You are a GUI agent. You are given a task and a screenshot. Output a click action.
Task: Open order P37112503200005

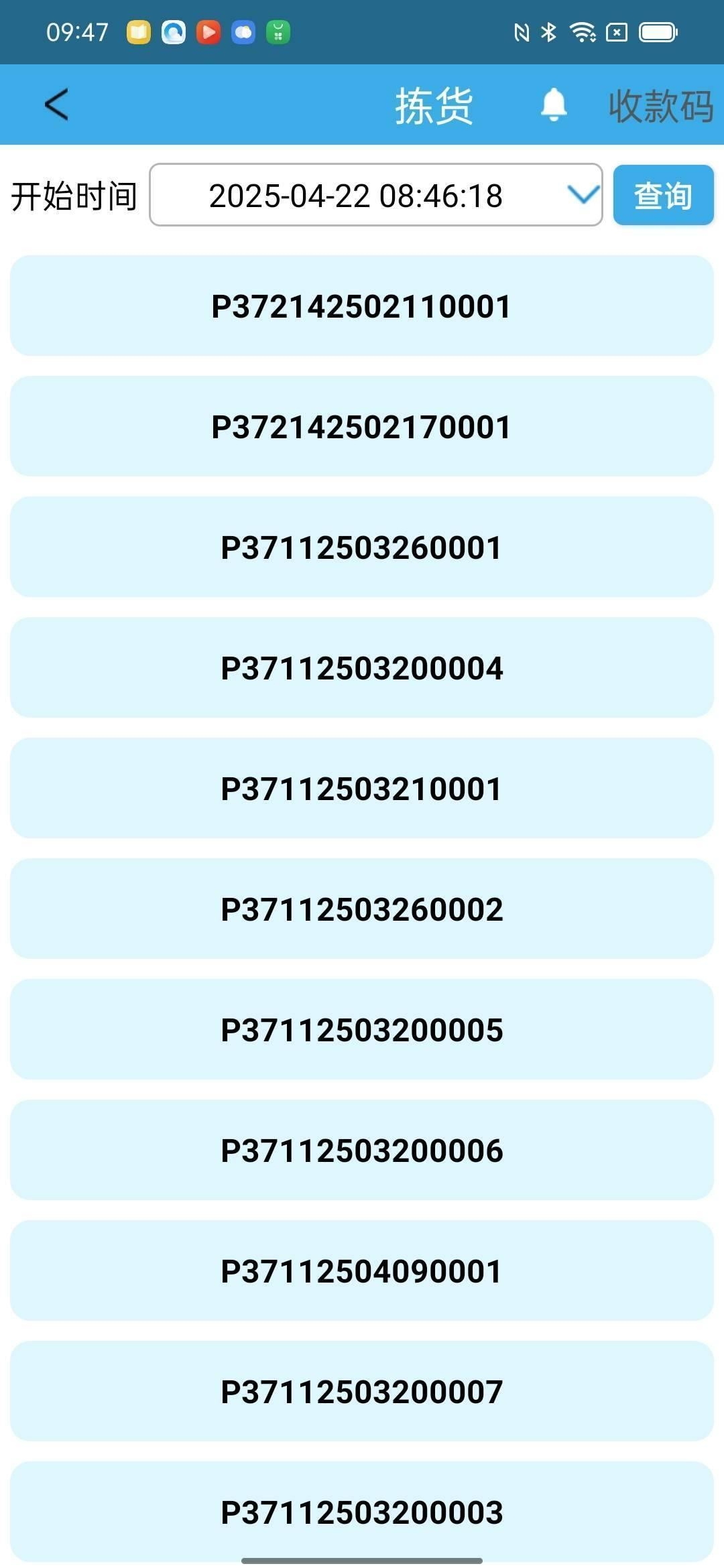[362, 1029]
